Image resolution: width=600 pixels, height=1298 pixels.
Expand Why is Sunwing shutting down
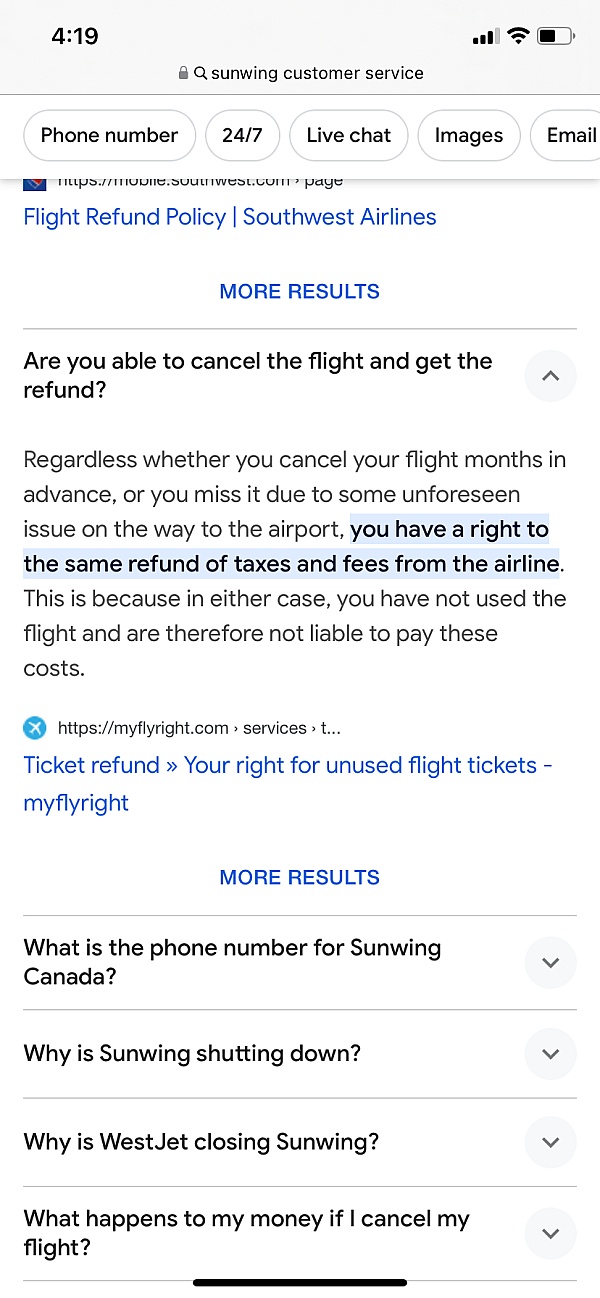300,1054
